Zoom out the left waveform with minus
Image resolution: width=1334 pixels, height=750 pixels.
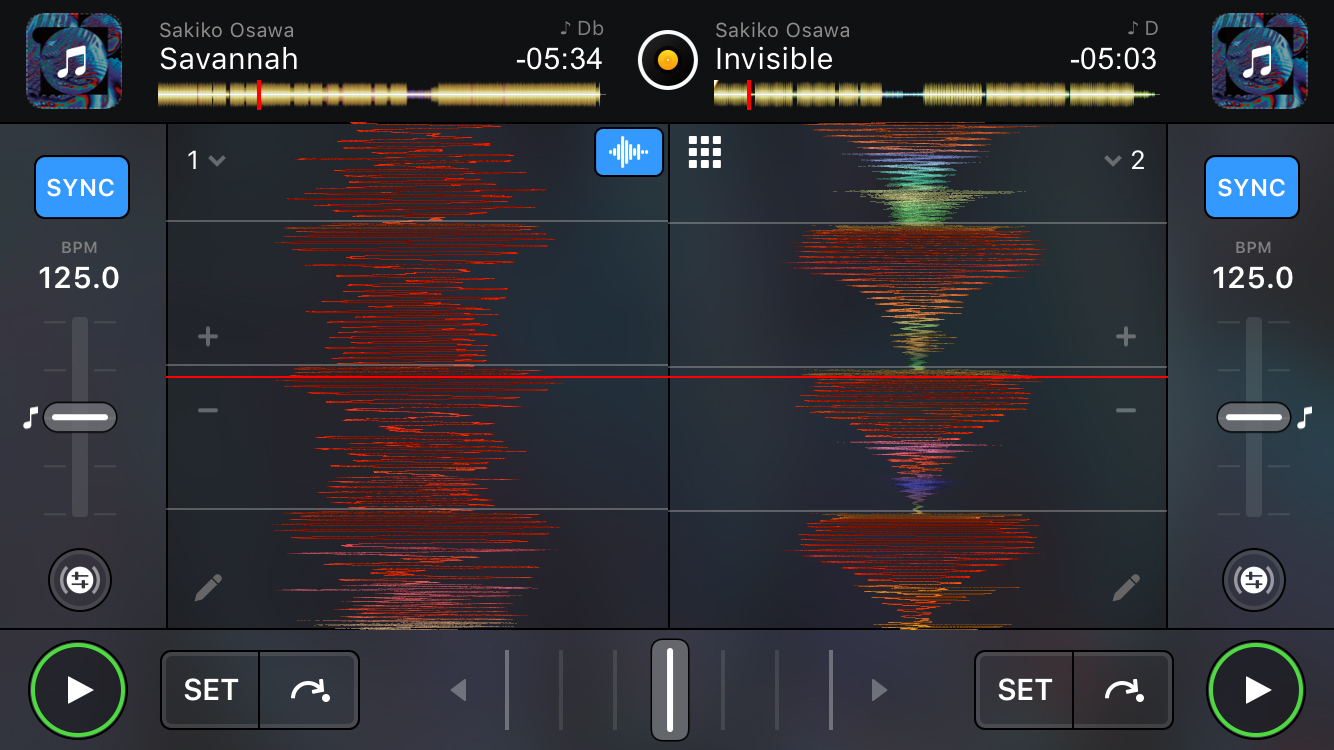tap(207, 410)
